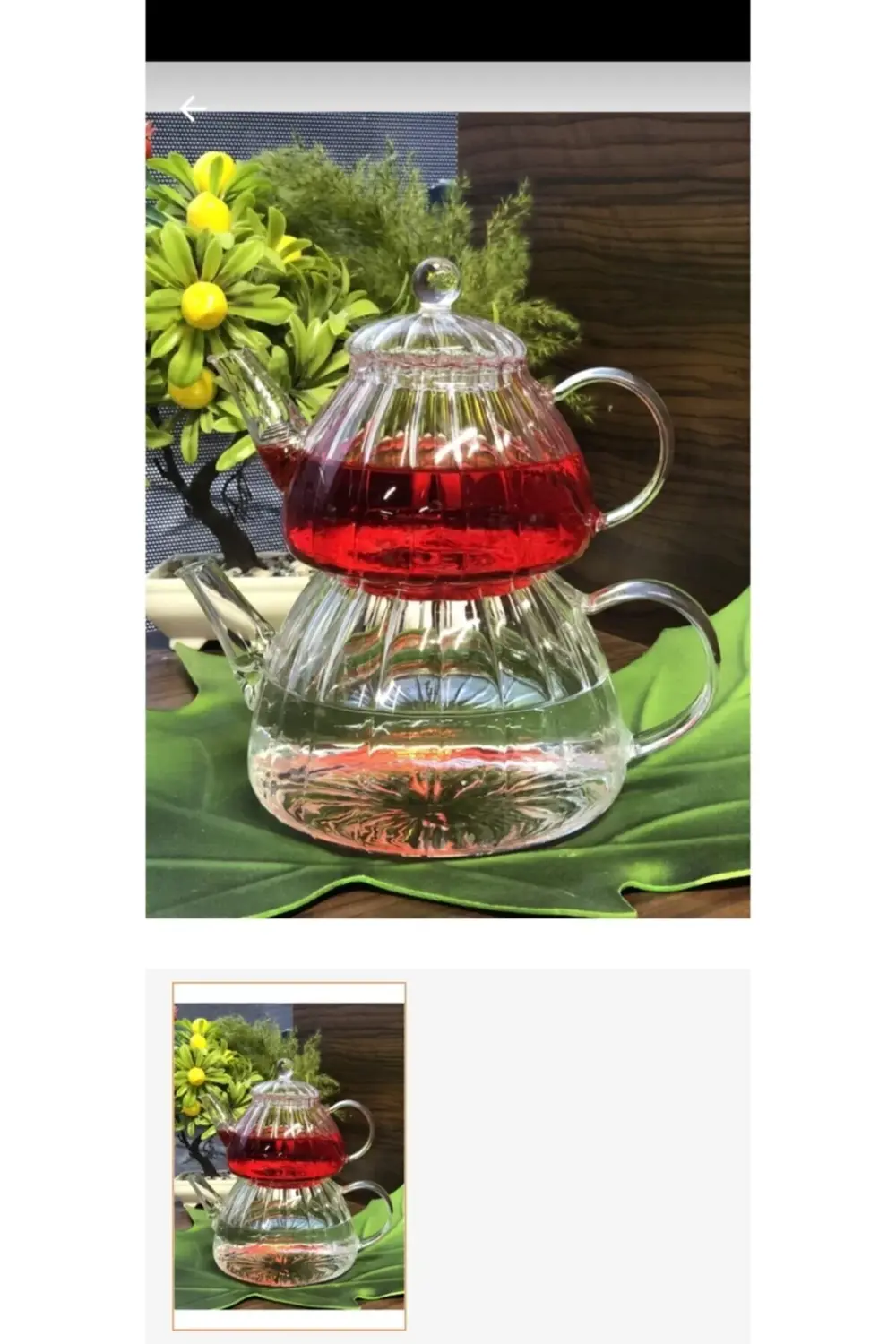Select the glass teapot thumbnail below the photo
The height and width of the screenshot is (1344, 896).
click(289, 1155)
